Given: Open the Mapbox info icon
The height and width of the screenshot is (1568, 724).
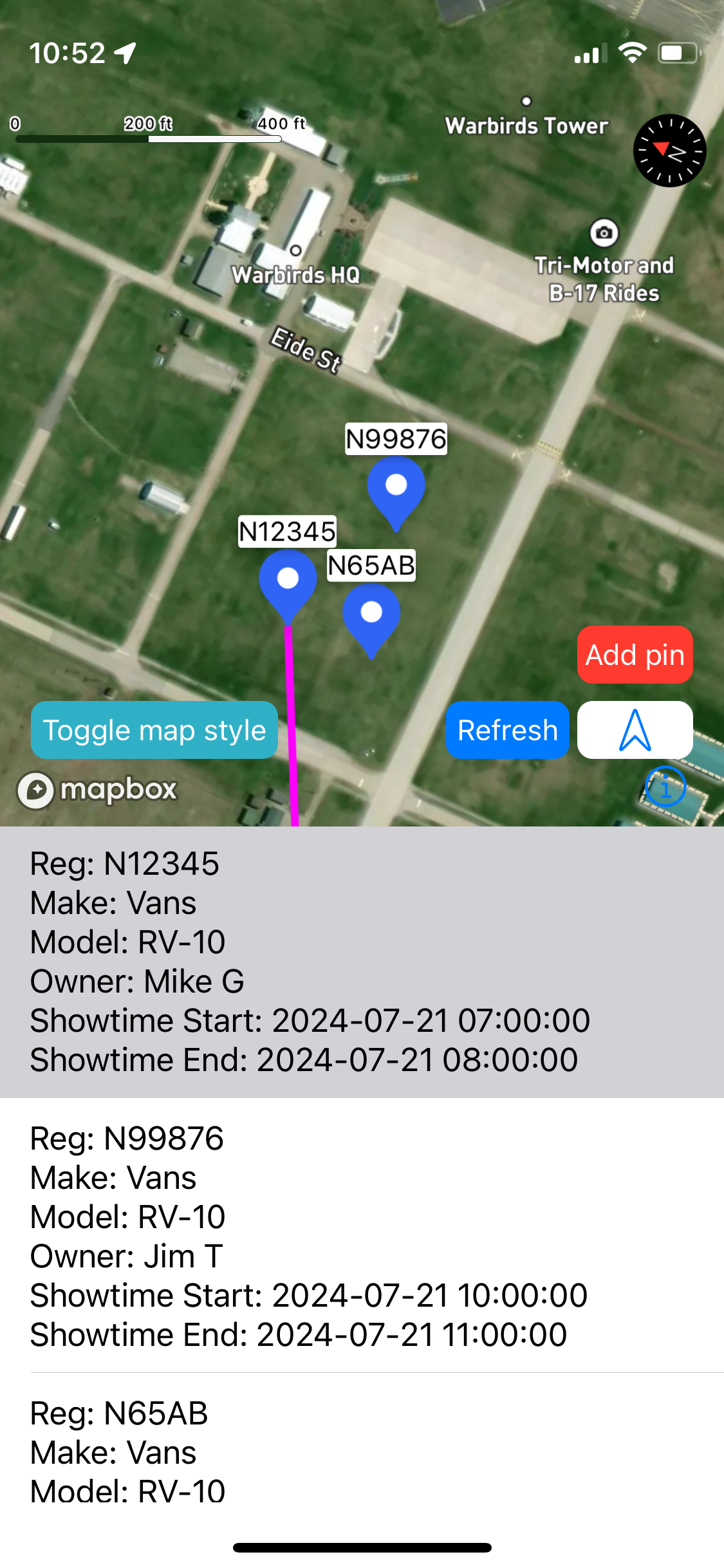Looking at the screenshot, I should click(x=665, y=787).
